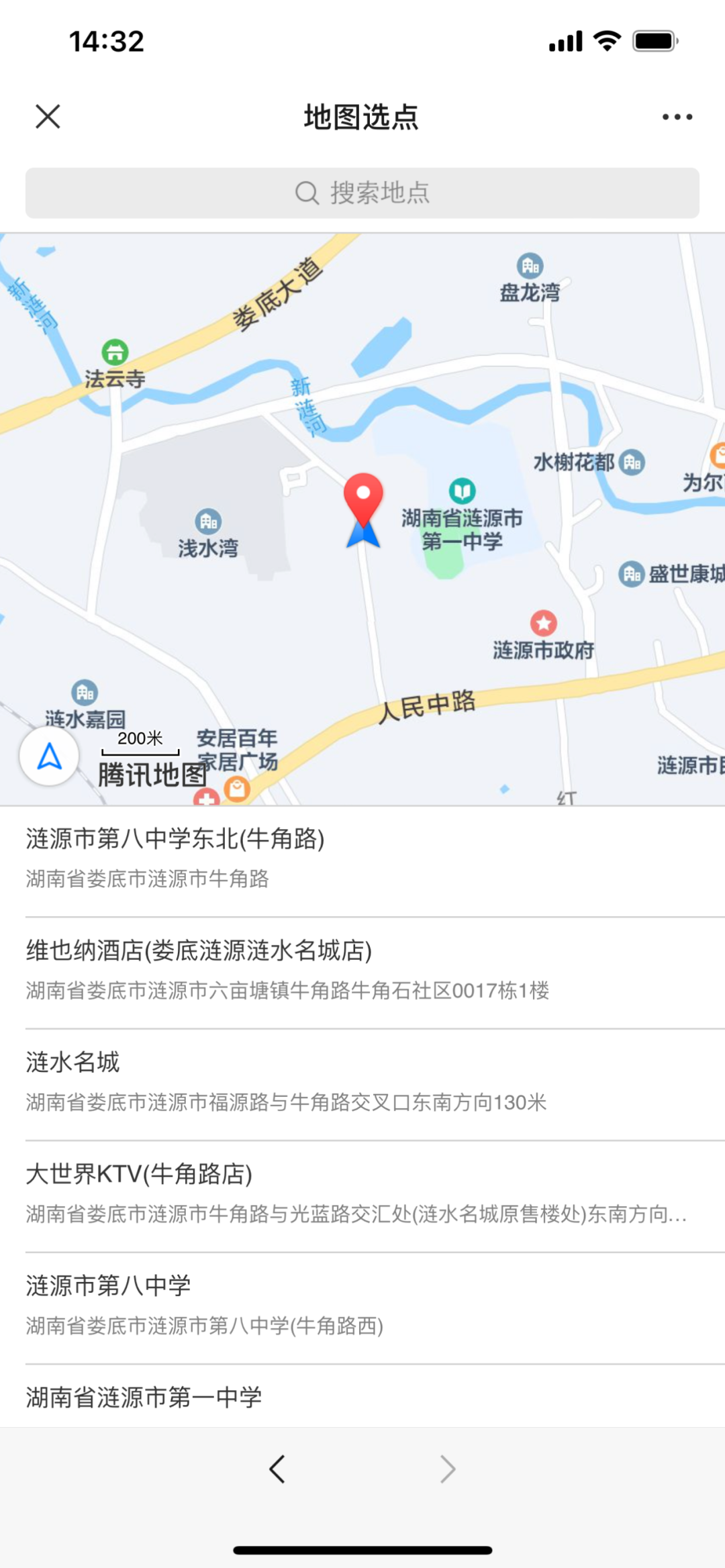Tap the 搜索地点 search field
This screenshot has height=1568, width=725.
(x=362, y=193)
